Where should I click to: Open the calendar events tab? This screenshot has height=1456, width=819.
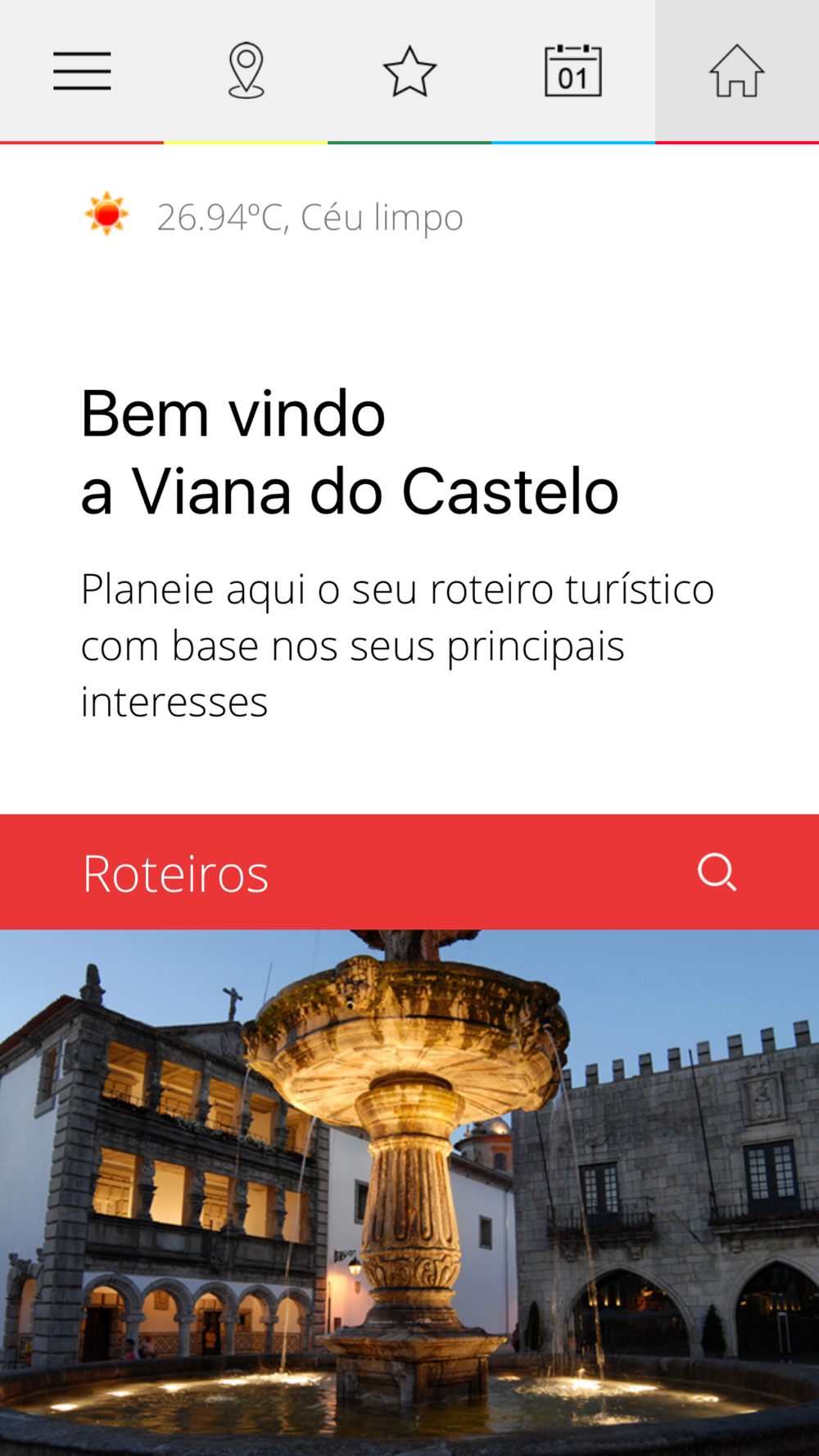[x=573, y=71]
